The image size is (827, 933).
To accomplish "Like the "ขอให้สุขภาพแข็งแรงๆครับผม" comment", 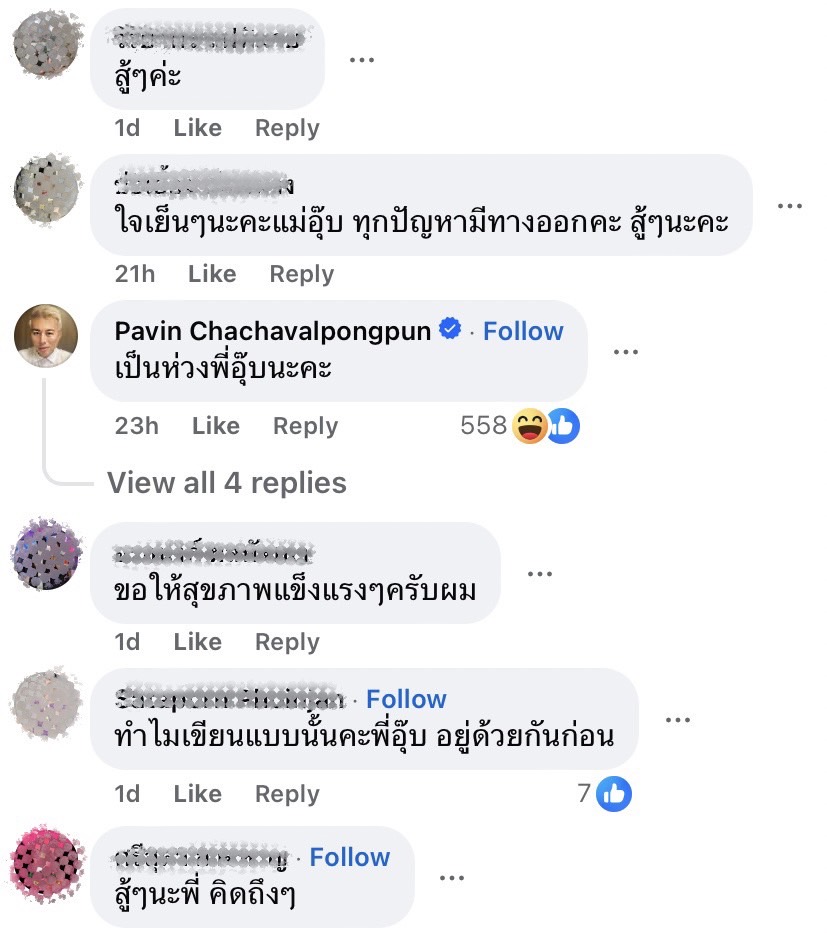I will 197,642.
